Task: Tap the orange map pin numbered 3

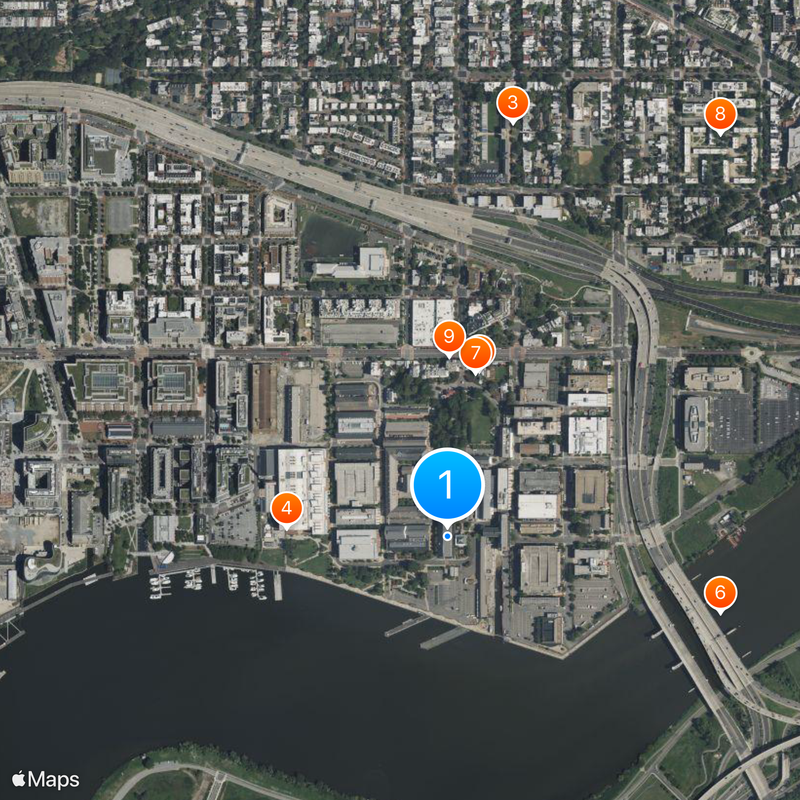Action: (512, 102)
